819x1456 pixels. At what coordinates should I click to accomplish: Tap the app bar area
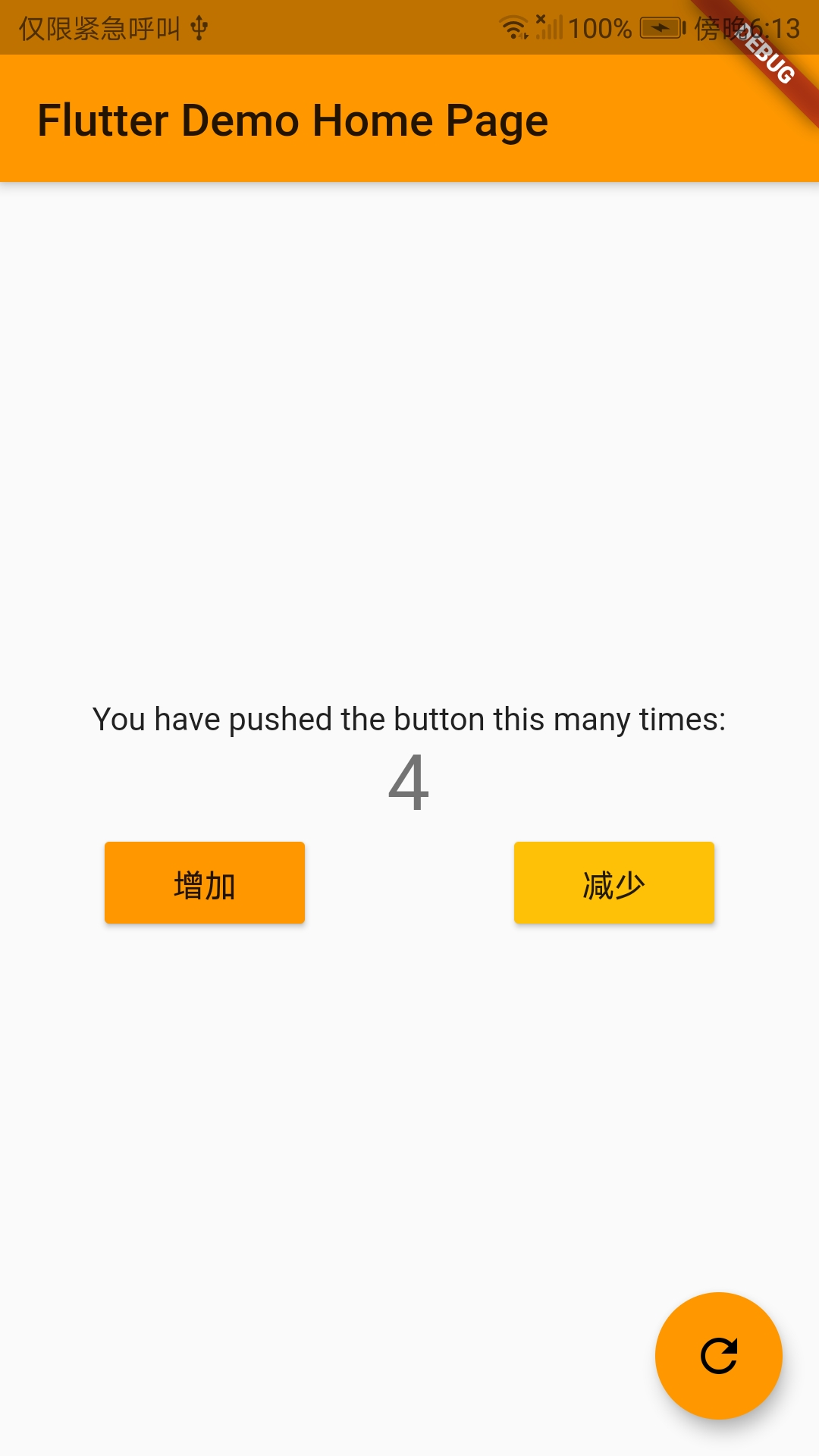[x=409, y=119]
